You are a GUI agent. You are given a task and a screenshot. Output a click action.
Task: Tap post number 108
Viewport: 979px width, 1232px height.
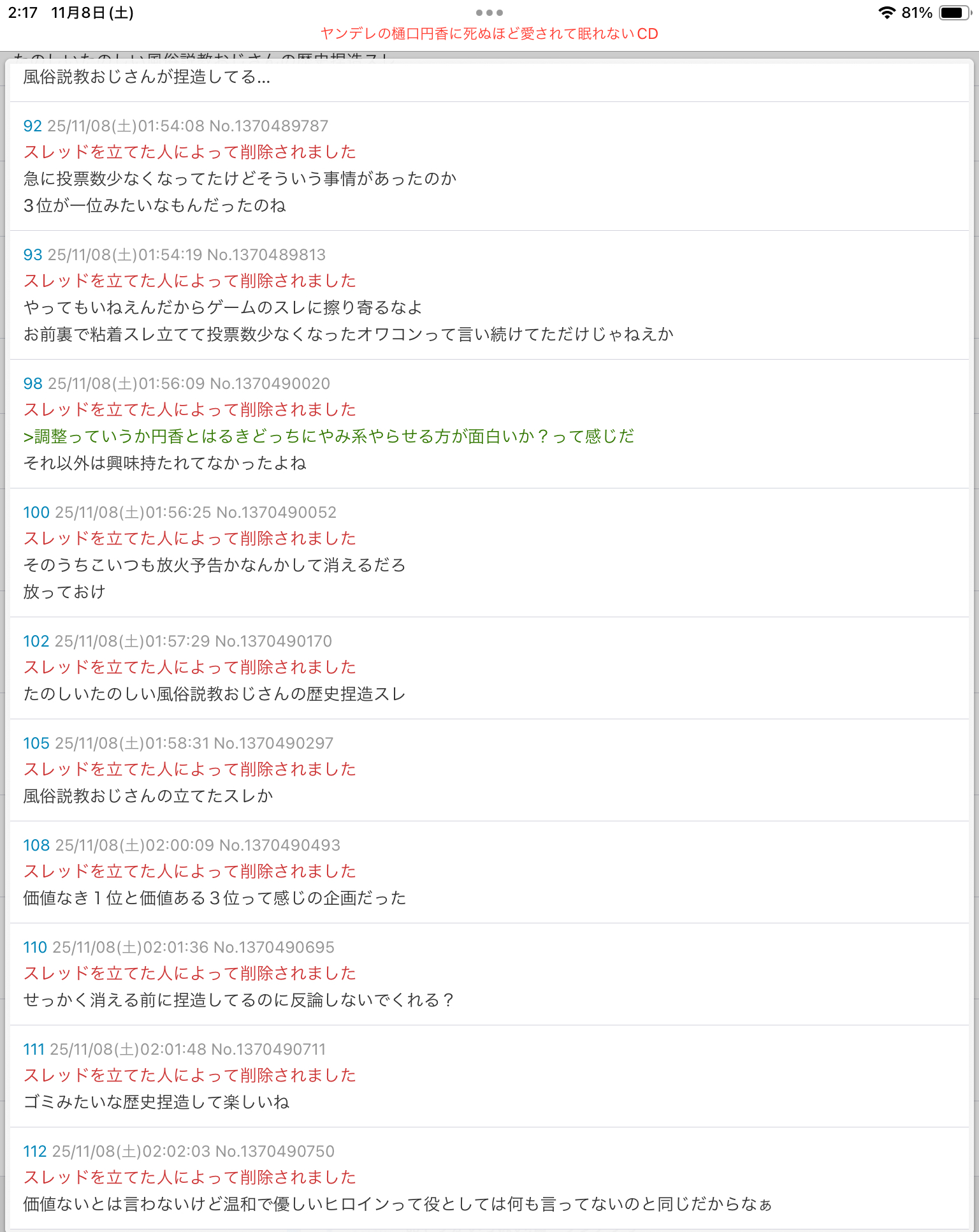tap(36, 845)
